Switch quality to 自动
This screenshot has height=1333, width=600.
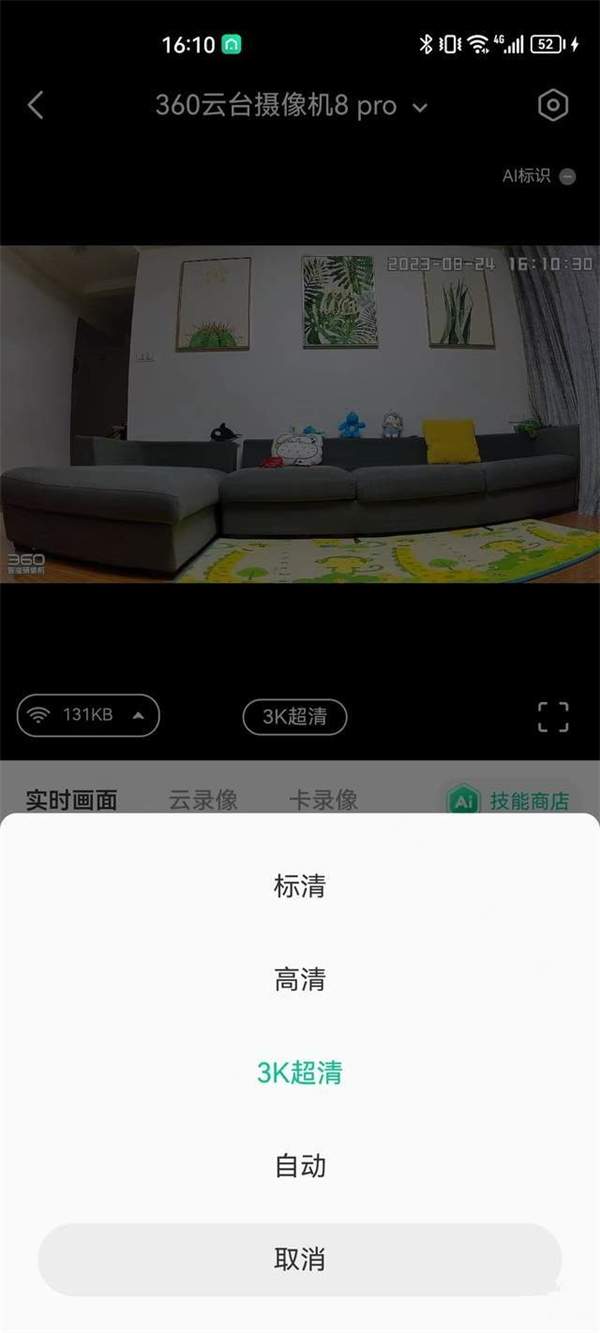click(299, 1166)
